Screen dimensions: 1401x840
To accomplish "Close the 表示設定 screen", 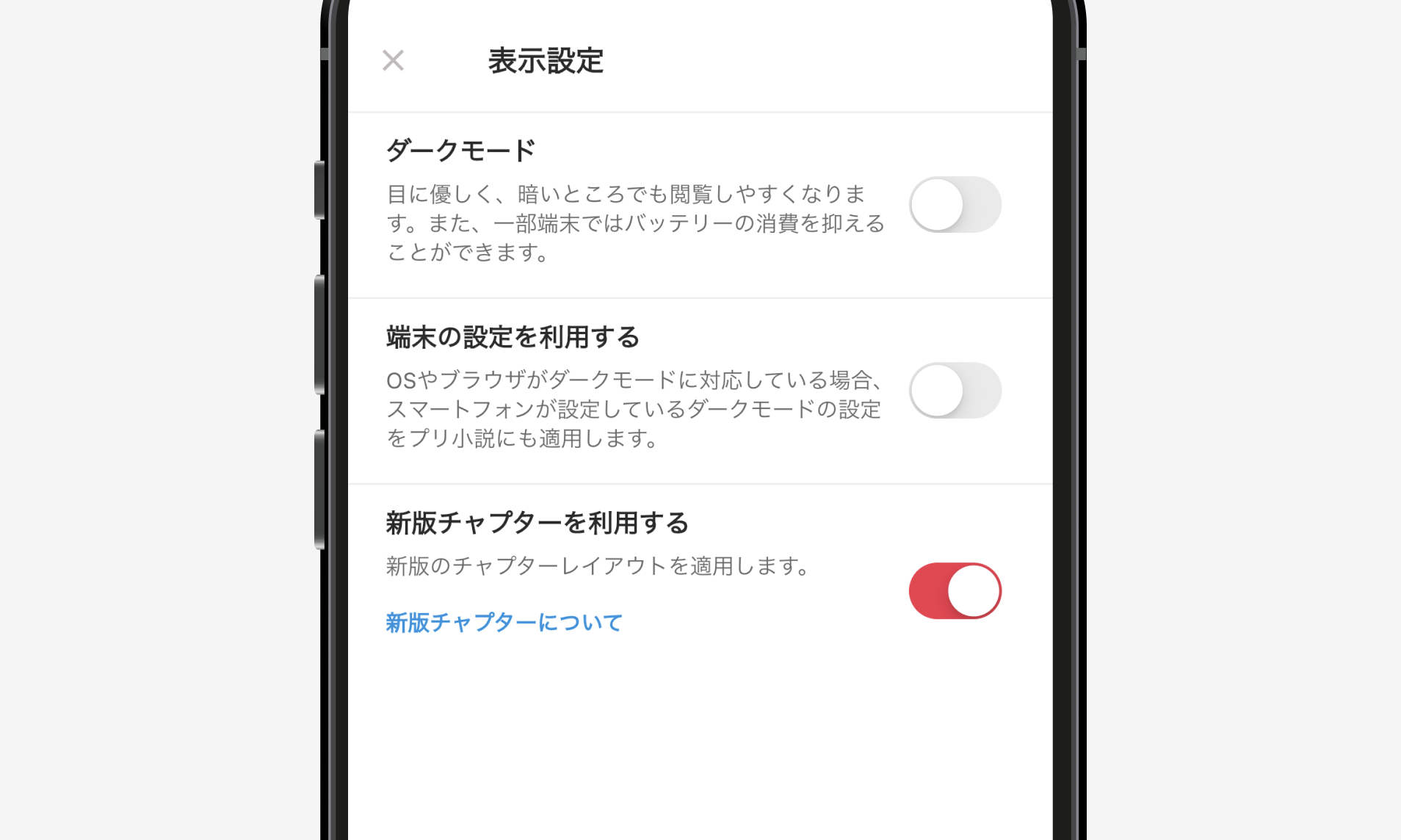I will tap(393, 60).
